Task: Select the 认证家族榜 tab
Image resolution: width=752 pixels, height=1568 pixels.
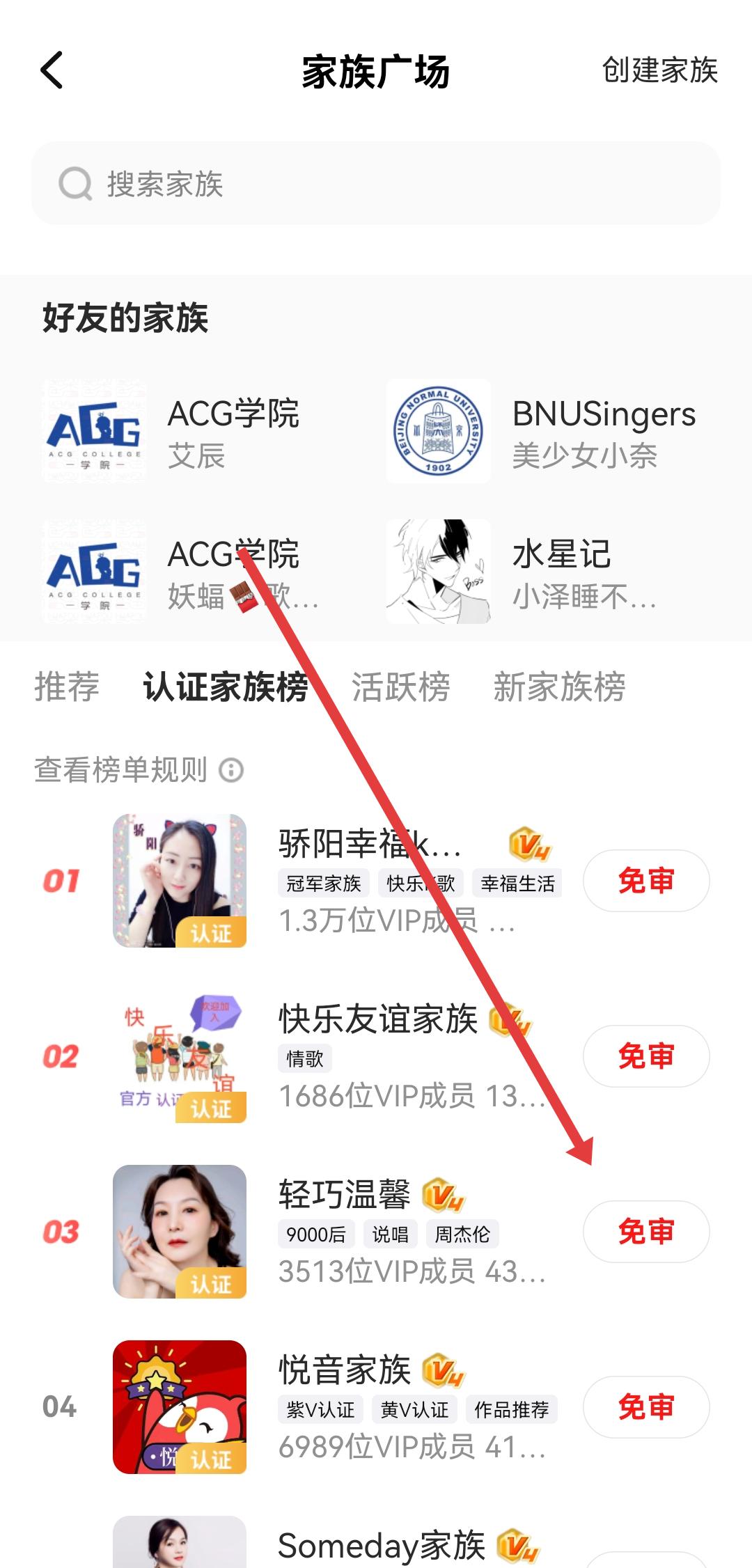Action: (225, 687)
